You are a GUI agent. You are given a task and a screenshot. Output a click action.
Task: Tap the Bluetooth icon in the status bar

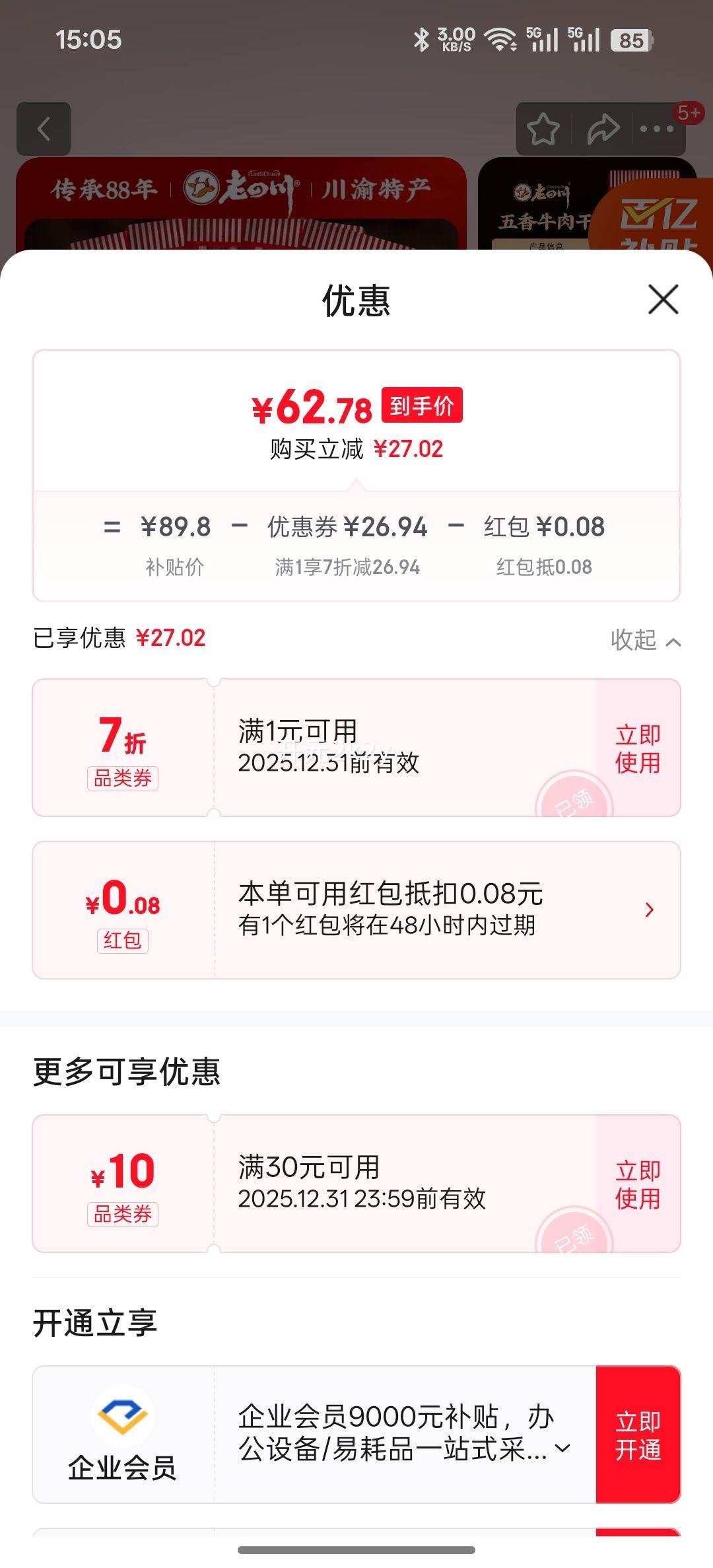[420, 40]
